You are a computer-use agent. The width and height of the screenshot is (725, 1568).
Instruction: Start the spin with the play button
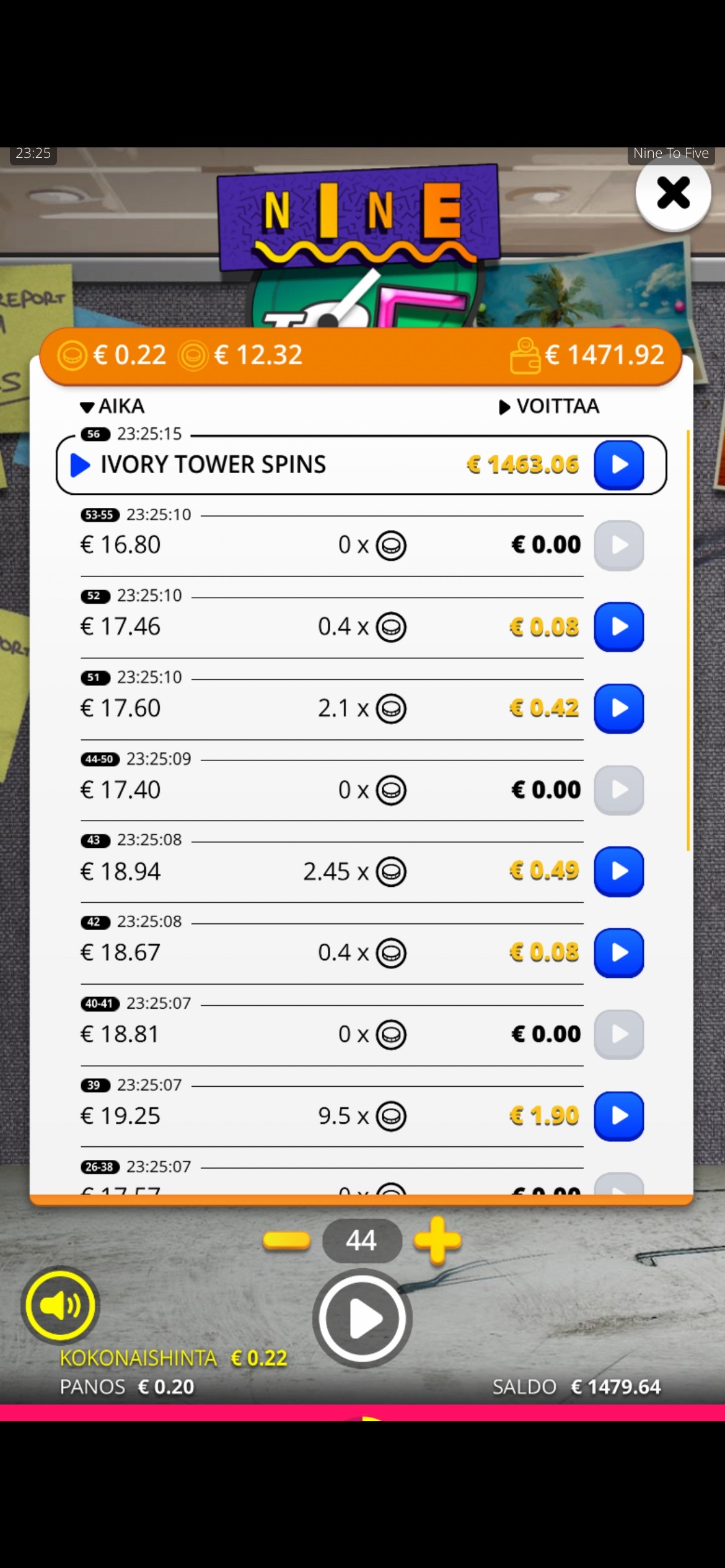[362, 1318]
